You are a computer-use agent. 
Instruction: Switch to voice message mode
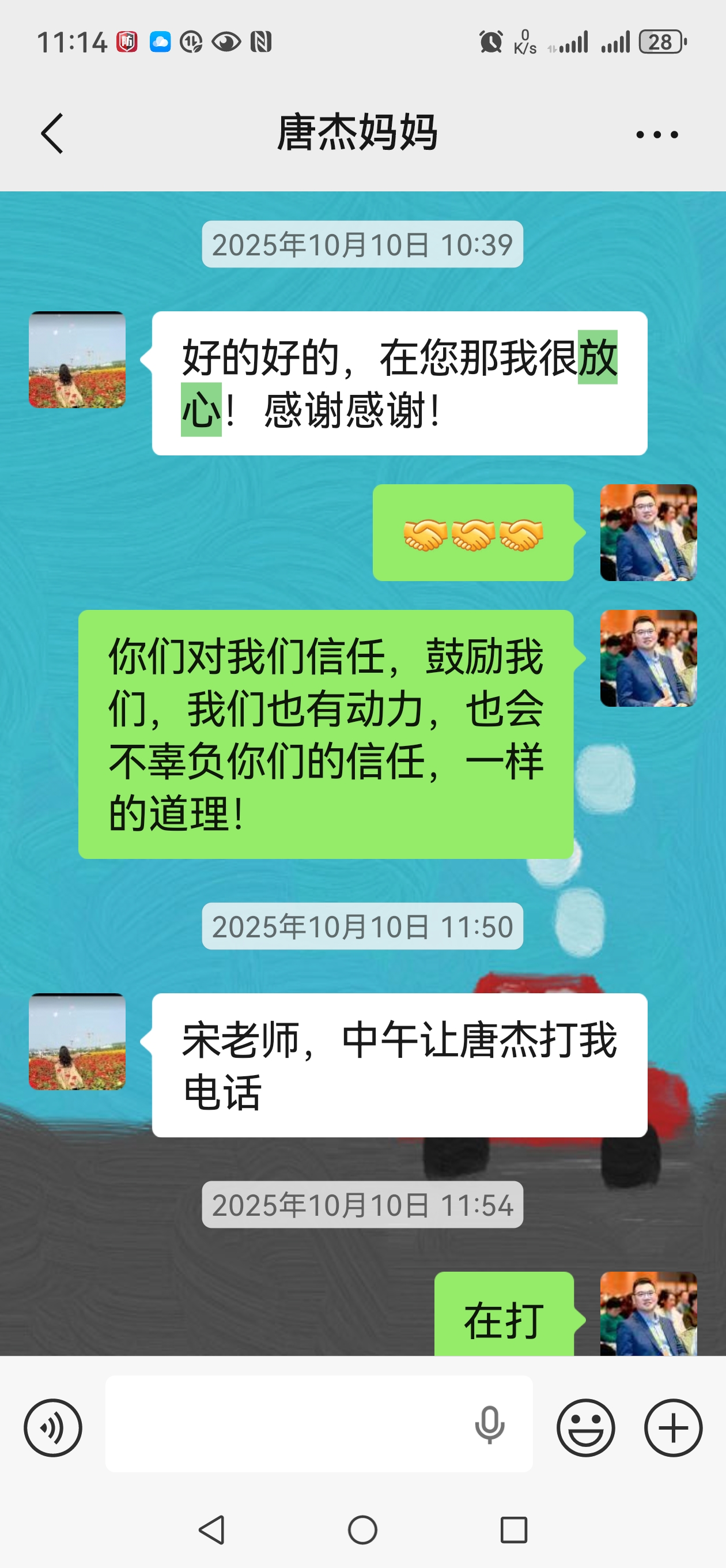pos(53,1427)
